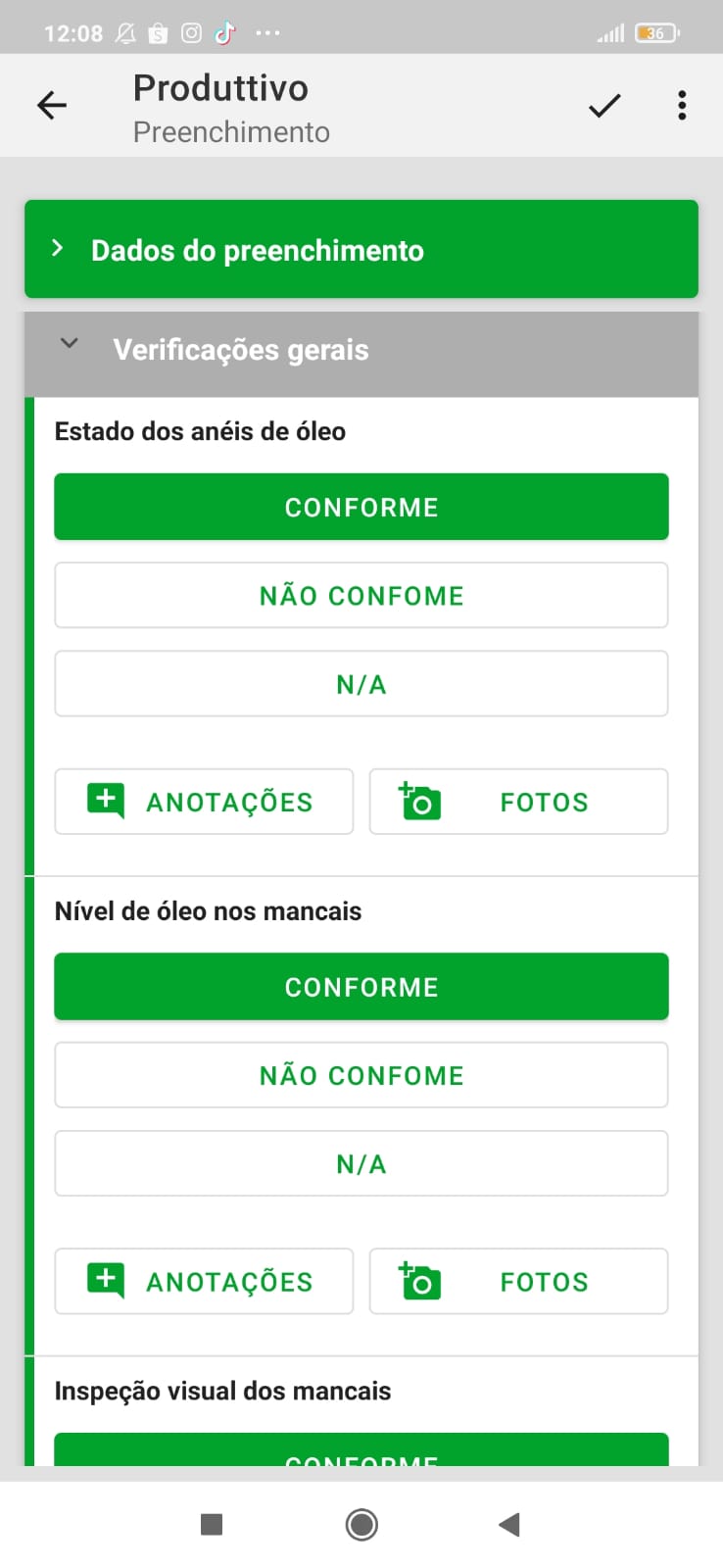Tap the battery indicator in the status bar
This screenshot has height=1568, width=723.
(654, 32)
